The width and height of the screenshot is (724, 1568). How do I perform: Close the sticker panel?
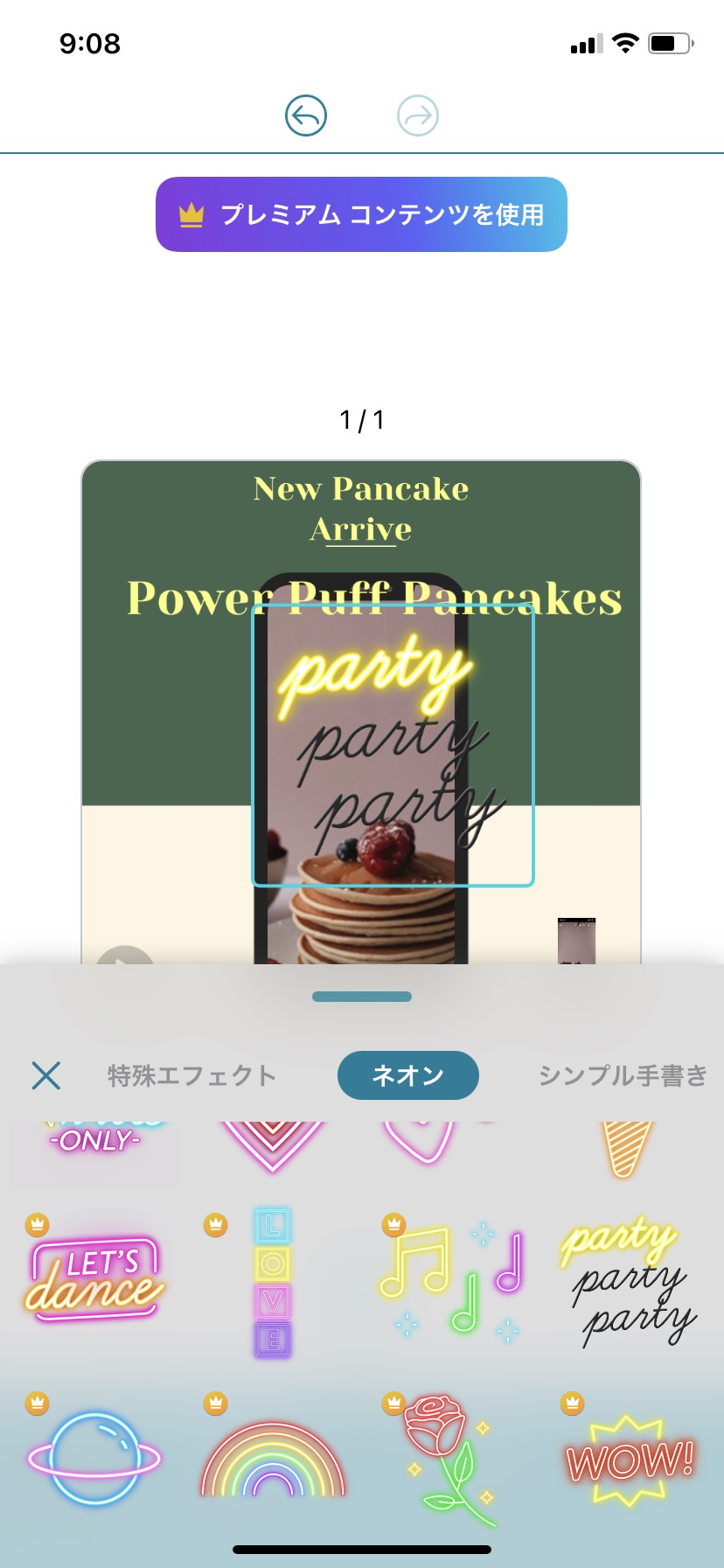point(46,1075)
